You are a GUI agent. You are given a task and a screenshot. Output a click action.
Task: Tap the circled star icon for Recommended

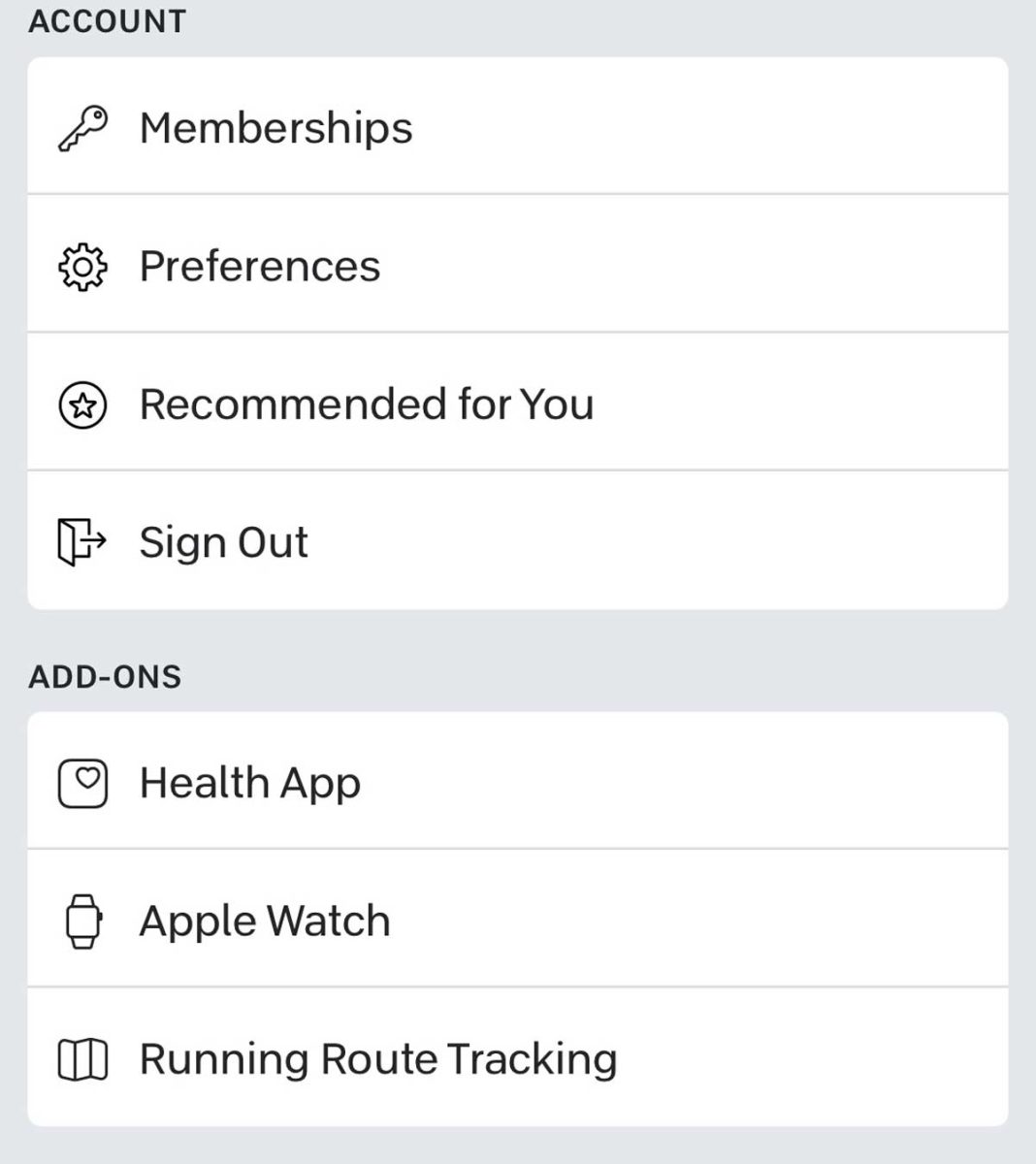[x=82, y=404]
